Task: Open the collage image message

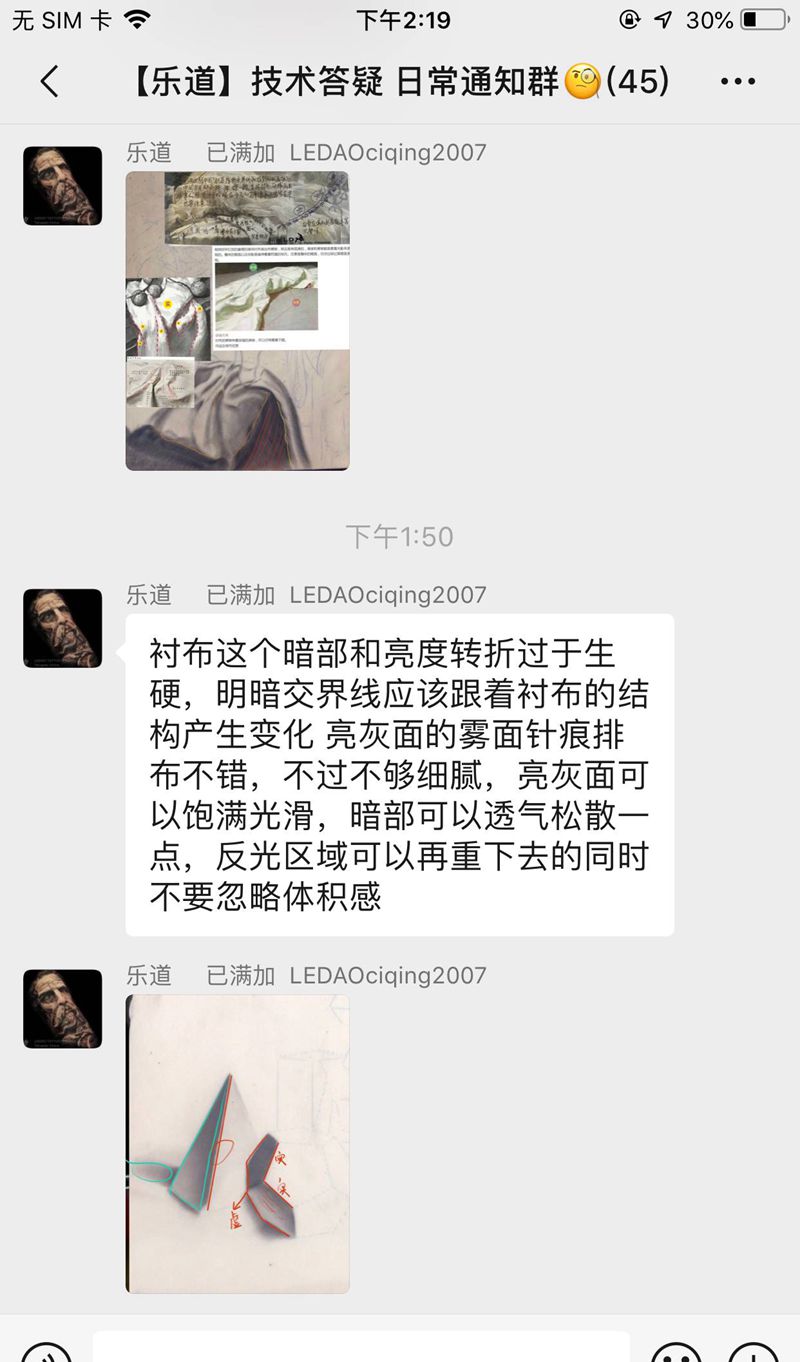Action: (237, 320)
